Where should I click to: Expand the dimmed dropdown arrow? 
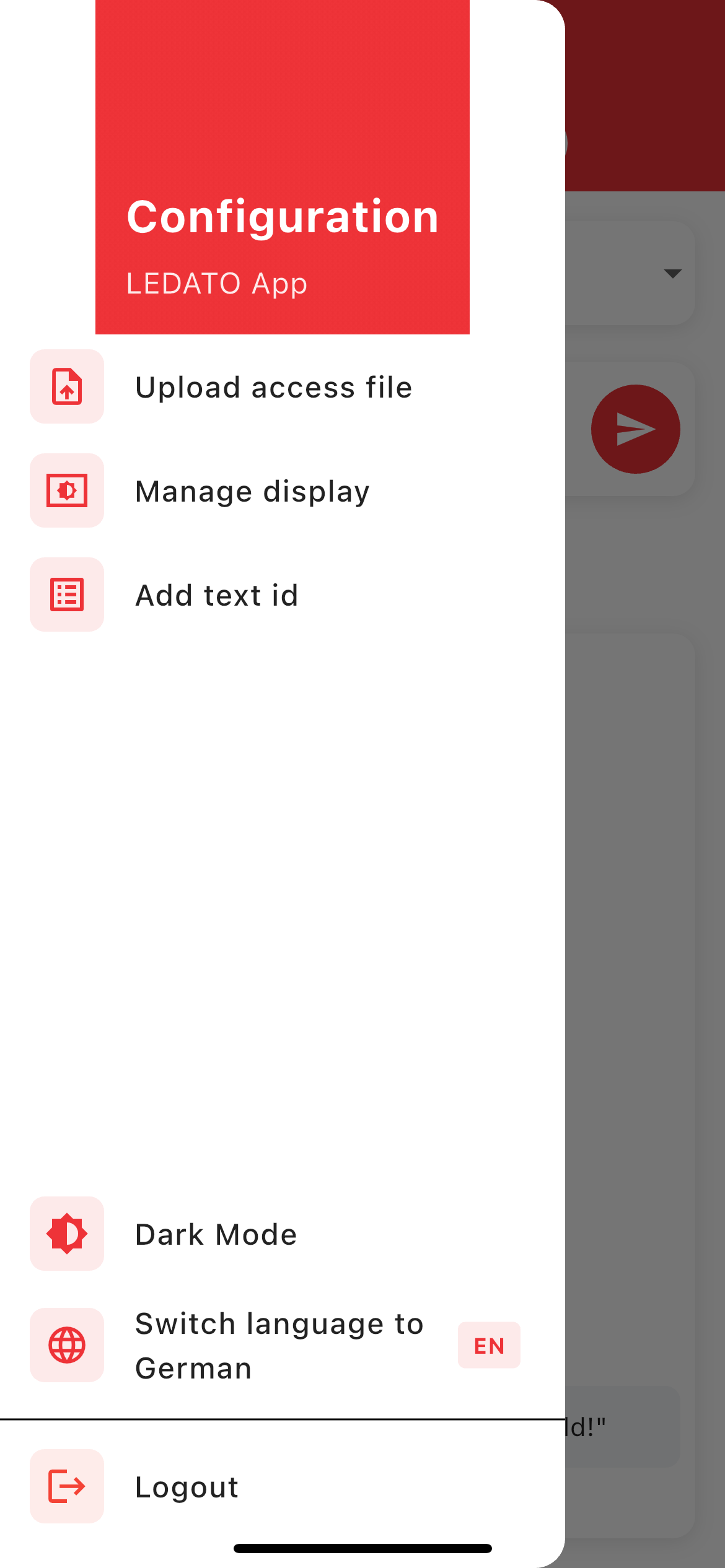672,273
